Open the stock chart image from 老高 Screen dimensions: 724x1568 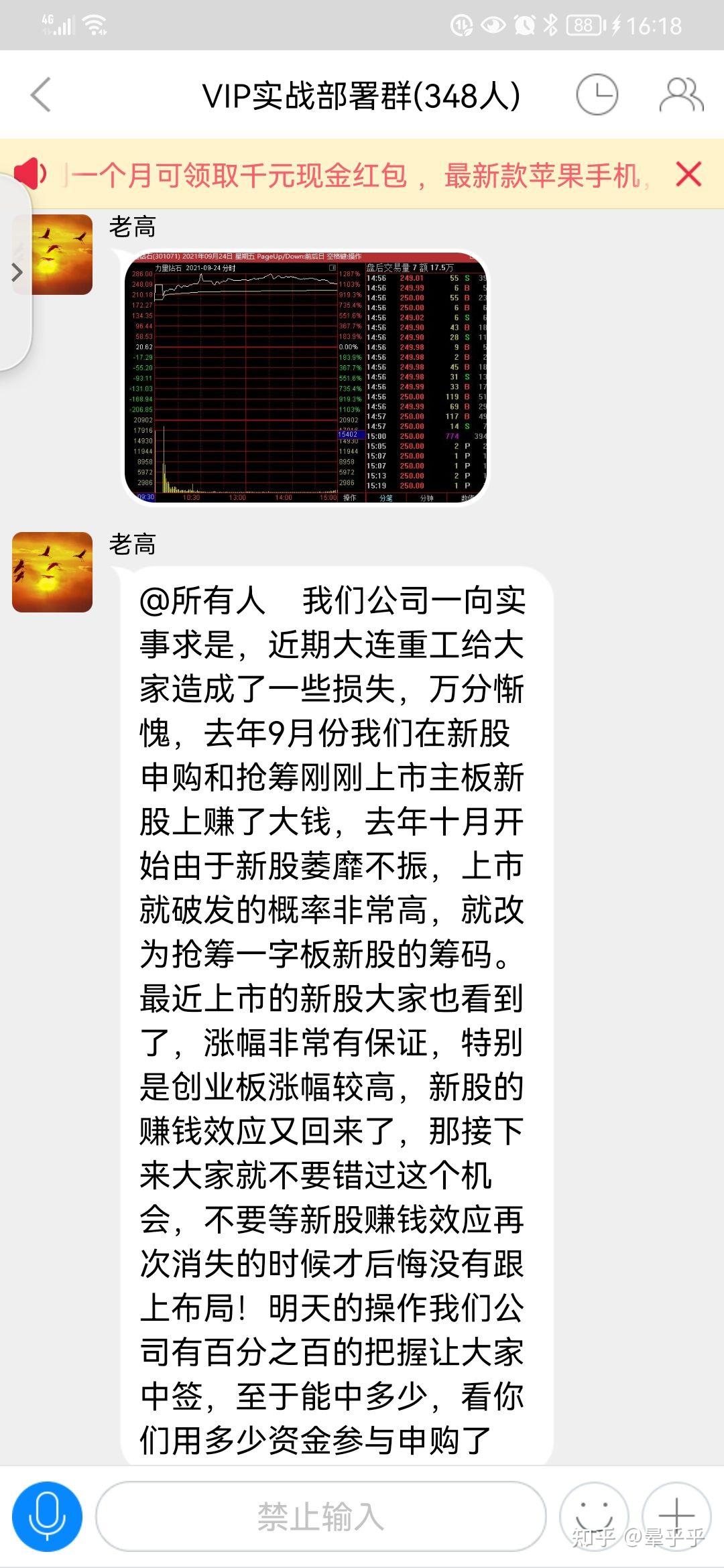[306, 377]
